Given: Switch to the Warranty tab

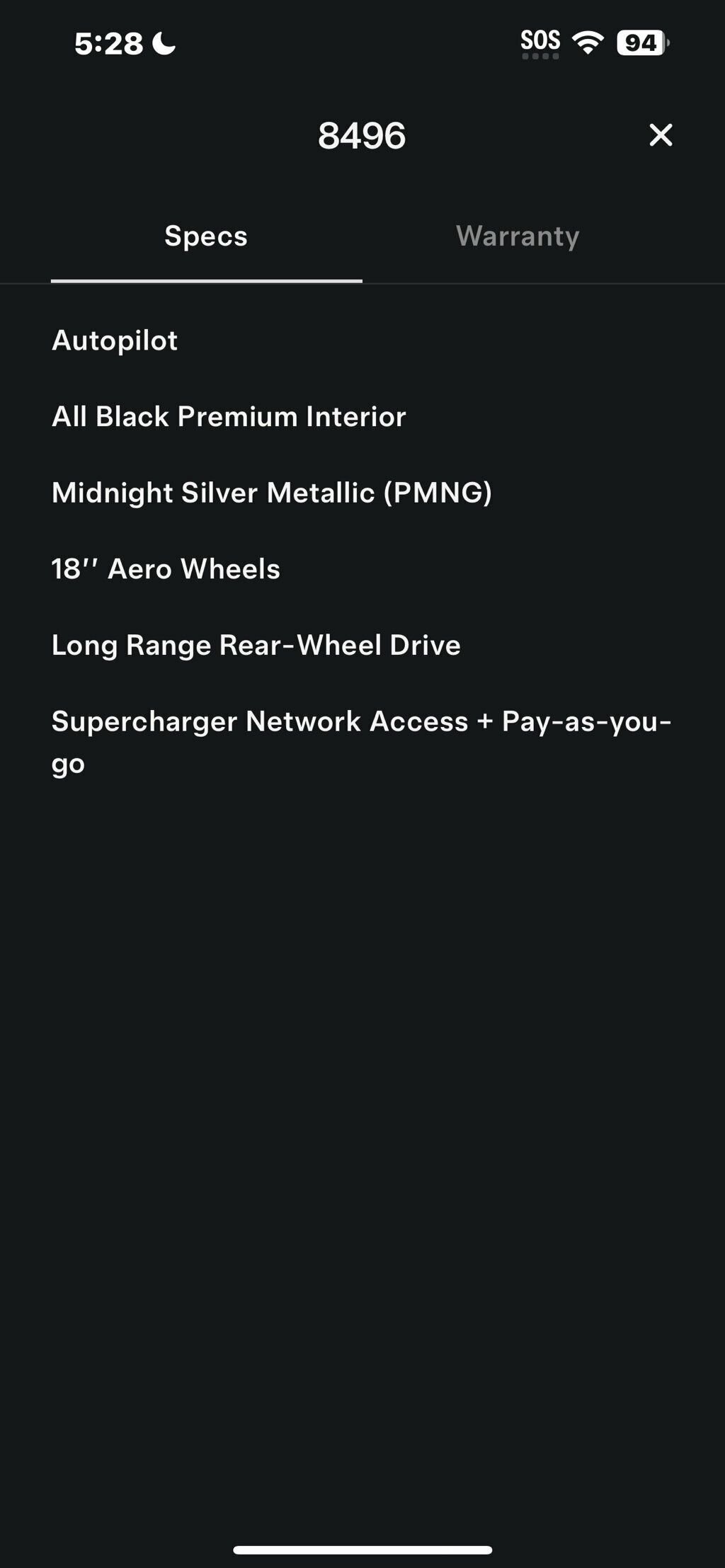Looking at the screenshot, I should coord(518,236).
